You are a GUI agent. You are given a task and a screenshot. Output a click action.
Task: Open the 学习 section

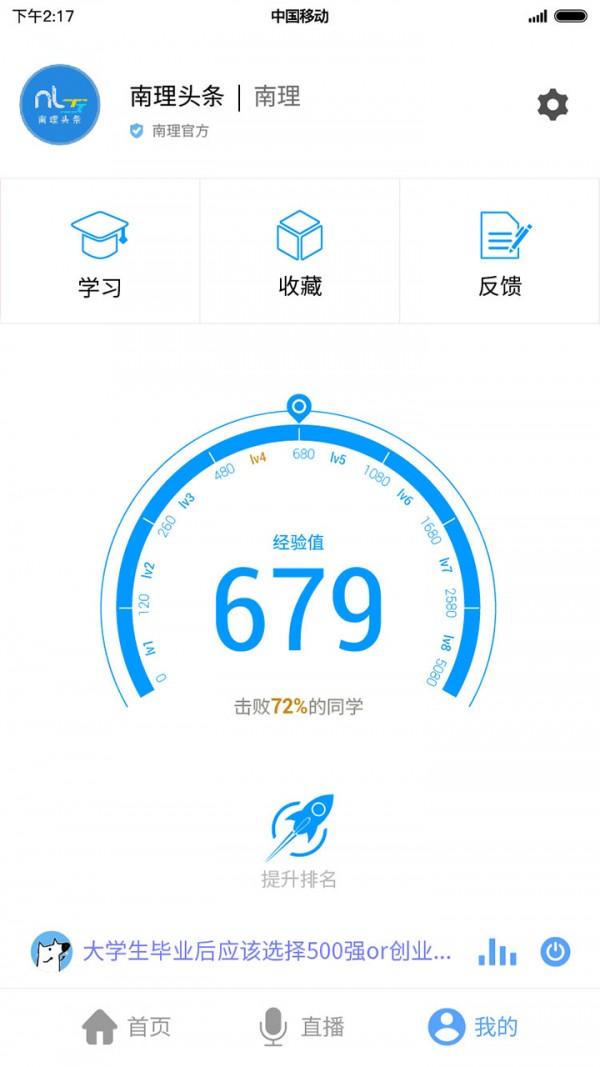click(100, 252)
